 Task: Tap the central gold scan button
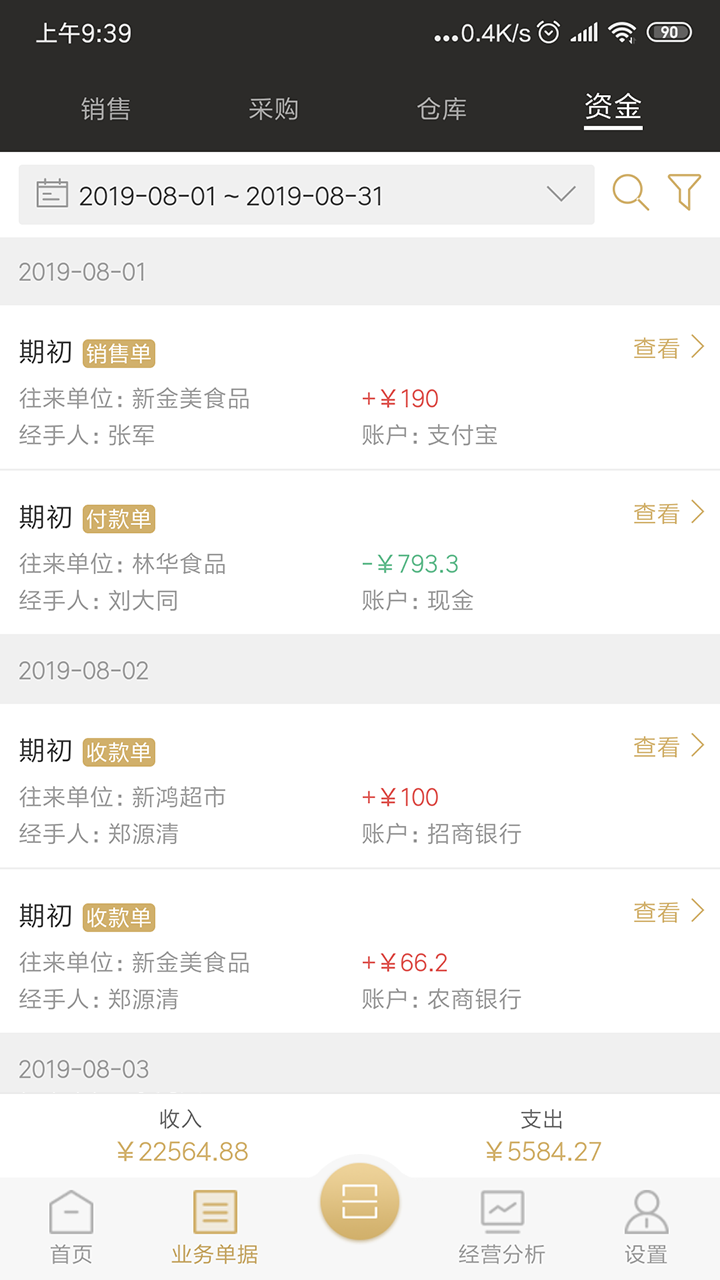point(360,1202)
